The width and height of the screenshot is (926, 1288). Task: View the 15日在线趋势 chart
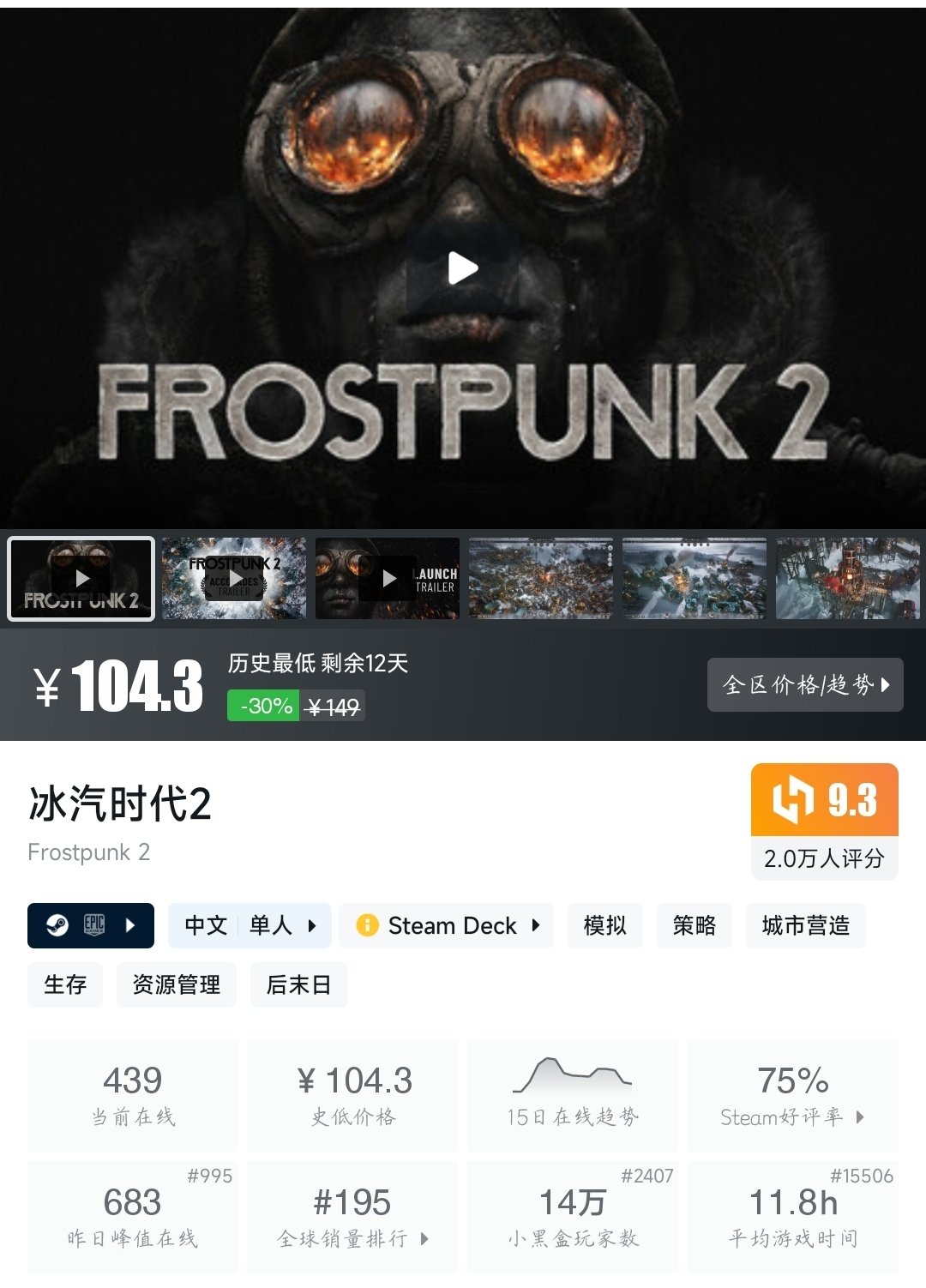(573, 1095)
